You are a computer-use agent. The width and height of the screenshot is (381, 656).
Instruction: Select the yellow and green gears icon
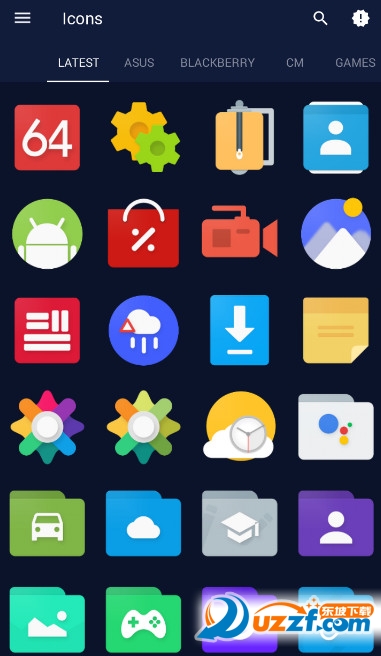point(145,137)
